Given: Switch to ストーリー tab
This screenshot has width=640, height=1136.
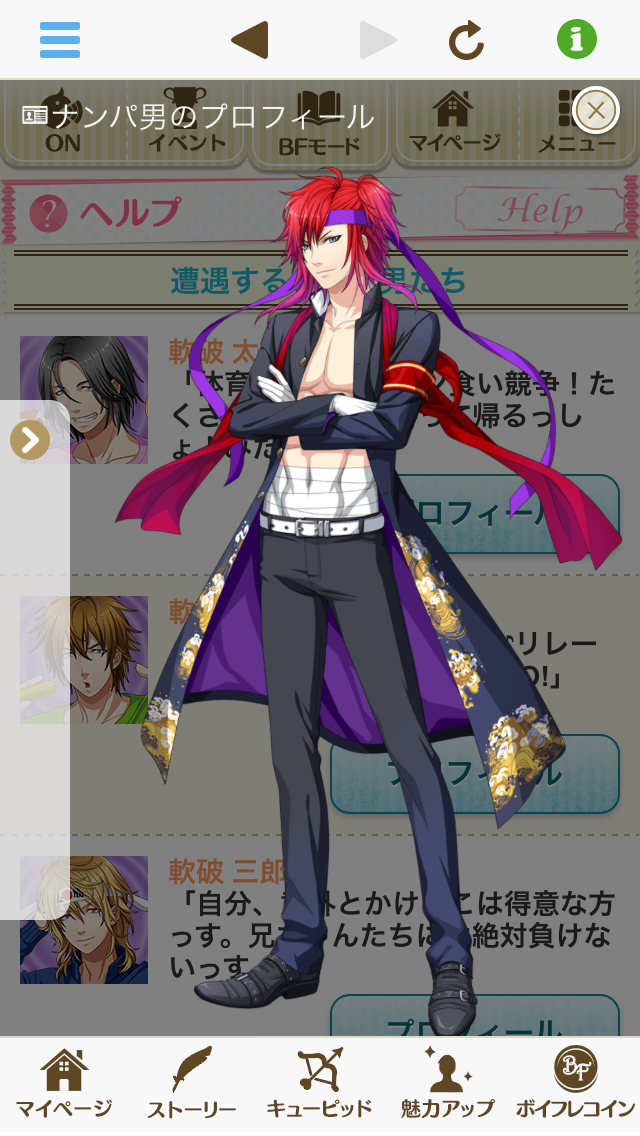Looking at the screenshot, I should 192,1084.
